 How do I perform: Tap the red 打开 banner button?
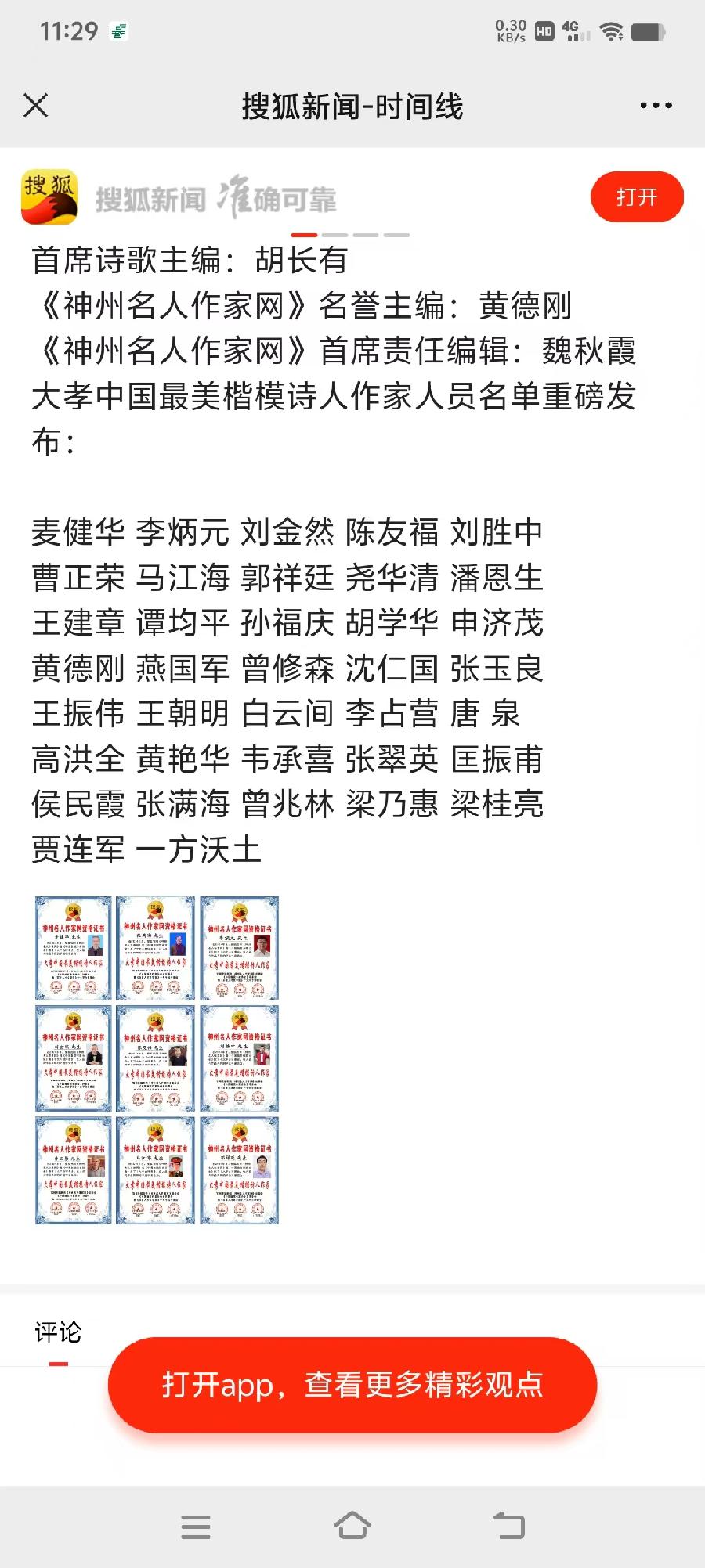pyautogui.click(x=636, y=196)
